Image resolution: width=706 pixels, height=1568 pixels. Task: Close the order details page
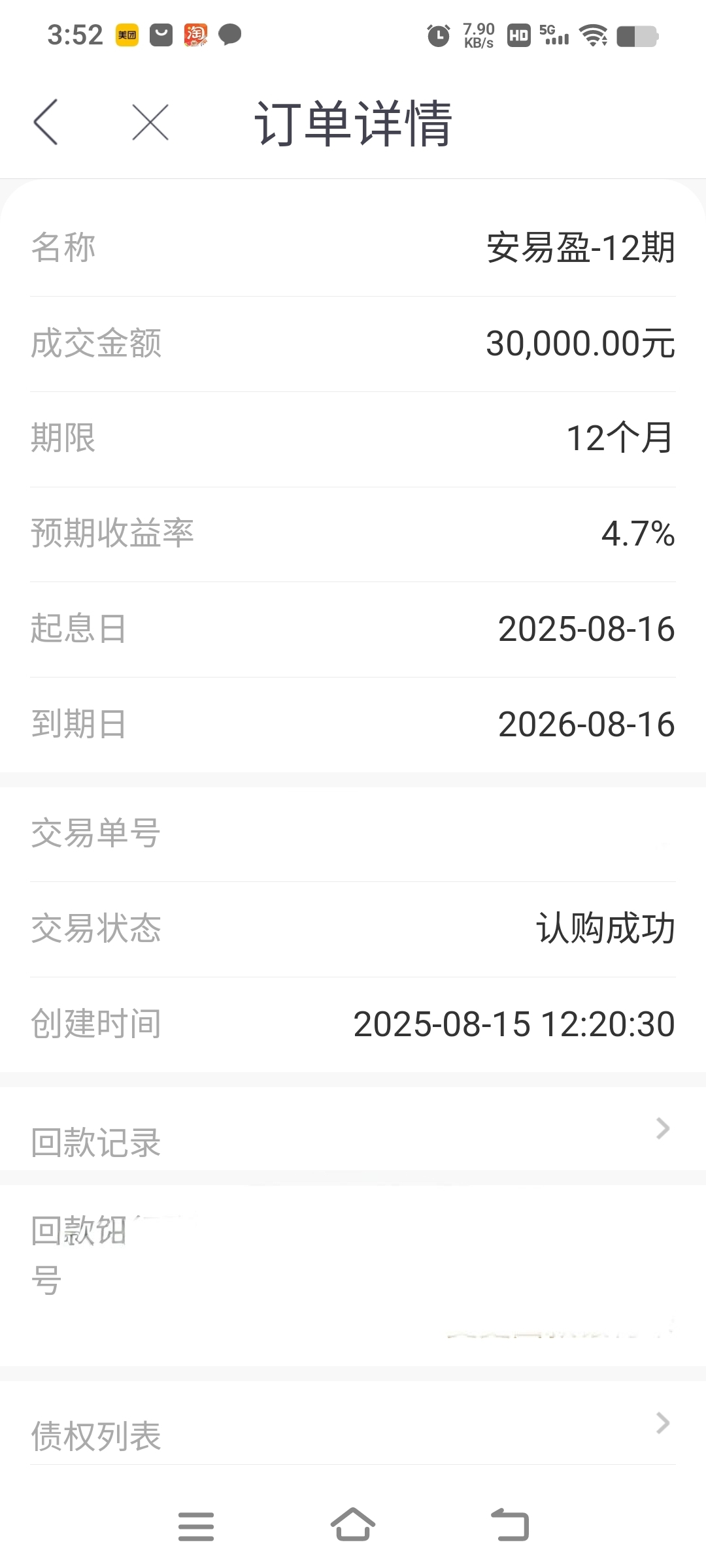point(150,122)
